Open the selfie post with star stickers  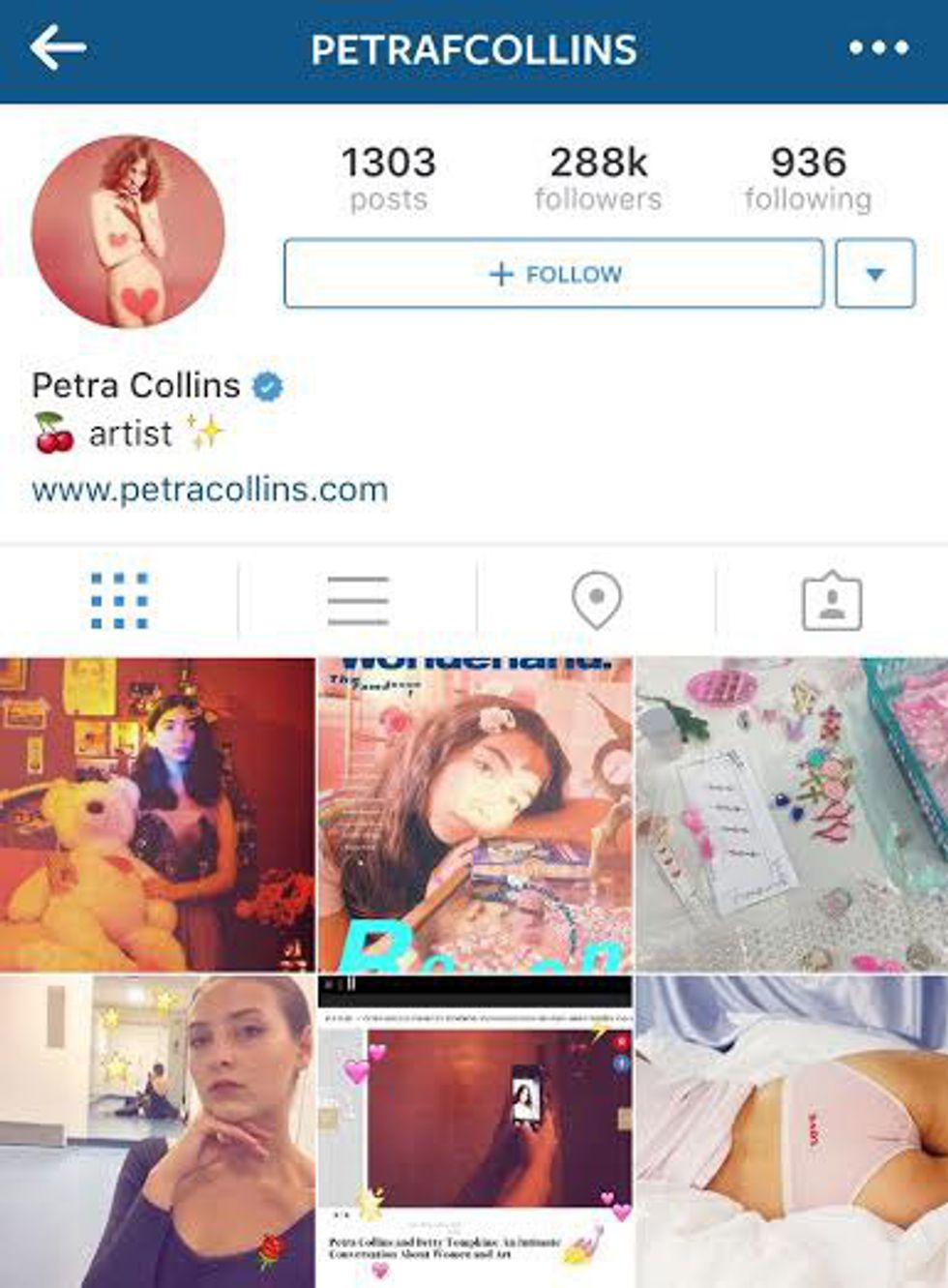click(x=157, y=1130)
